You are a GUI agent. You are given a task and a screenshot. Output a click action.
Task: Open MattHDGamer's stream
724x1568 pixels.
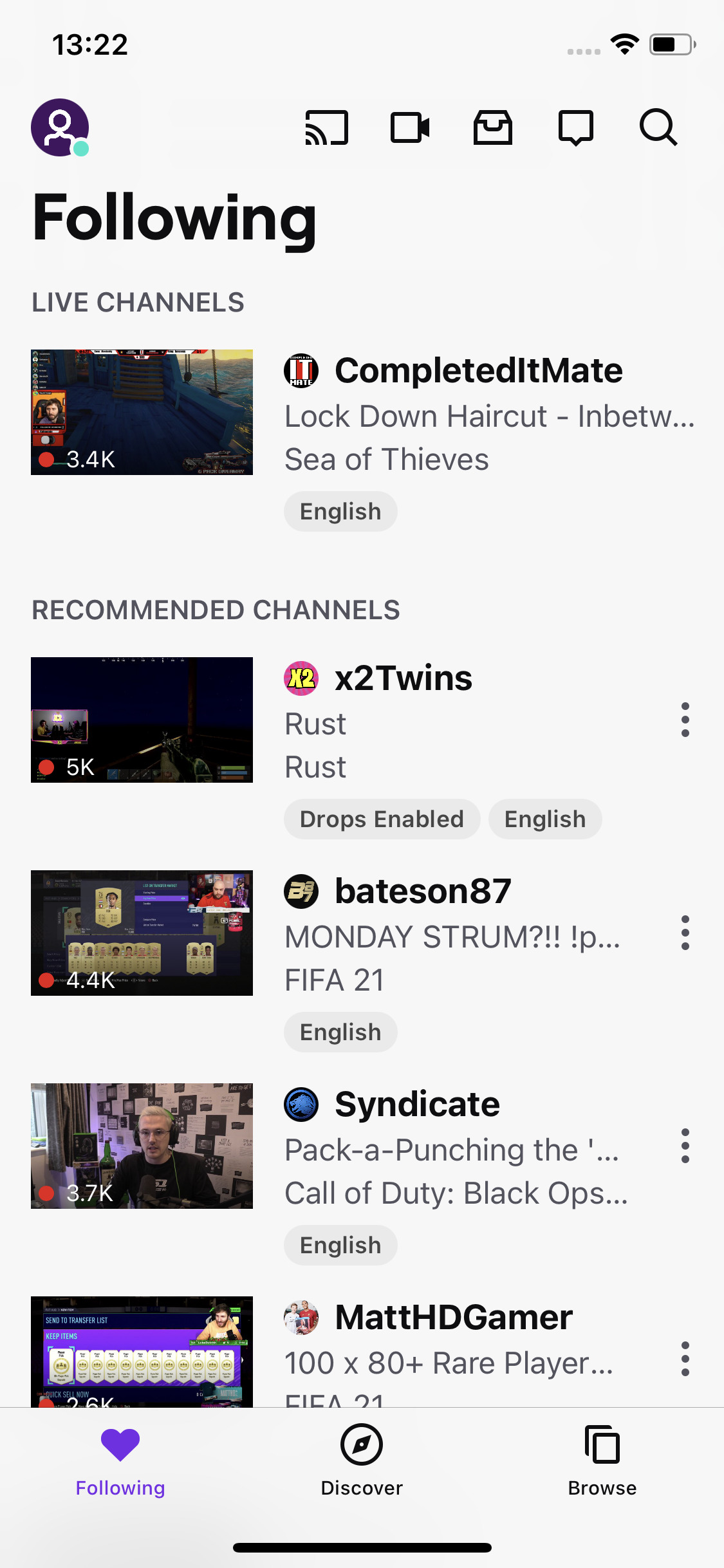[142, 1350]
